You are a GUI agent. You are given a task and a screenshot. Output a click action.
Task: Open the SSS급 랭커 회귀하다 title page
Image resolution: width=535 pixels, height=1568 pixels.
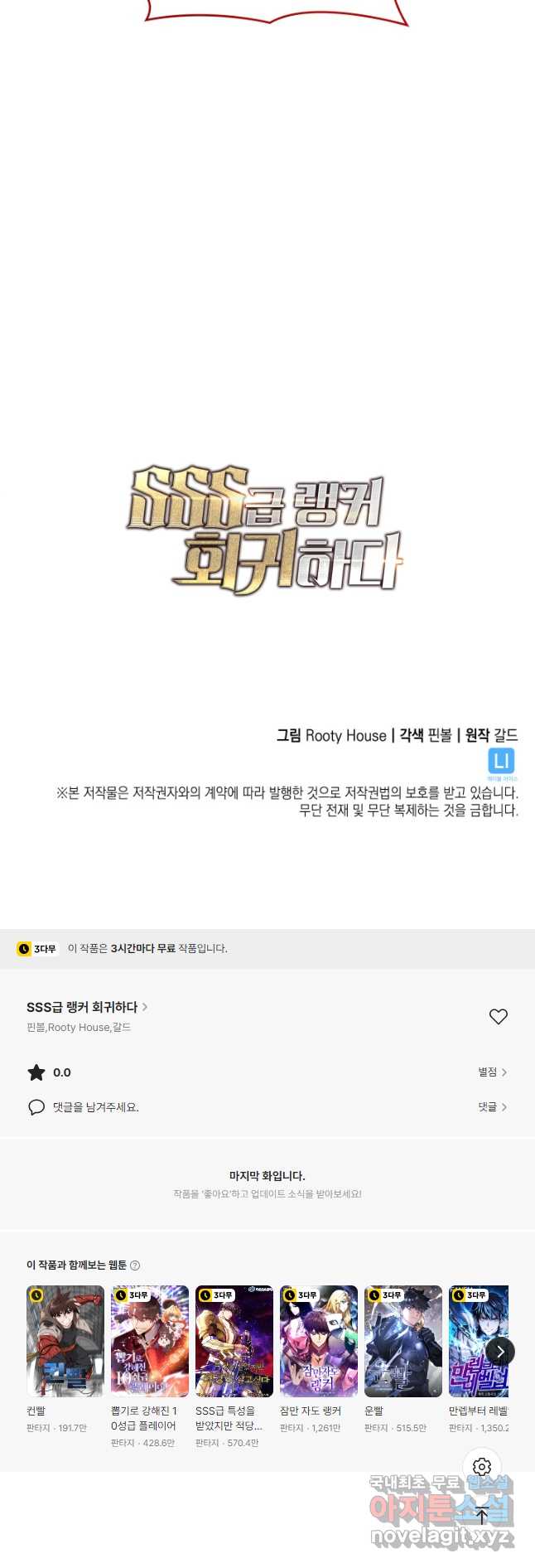coord(86,1007)
